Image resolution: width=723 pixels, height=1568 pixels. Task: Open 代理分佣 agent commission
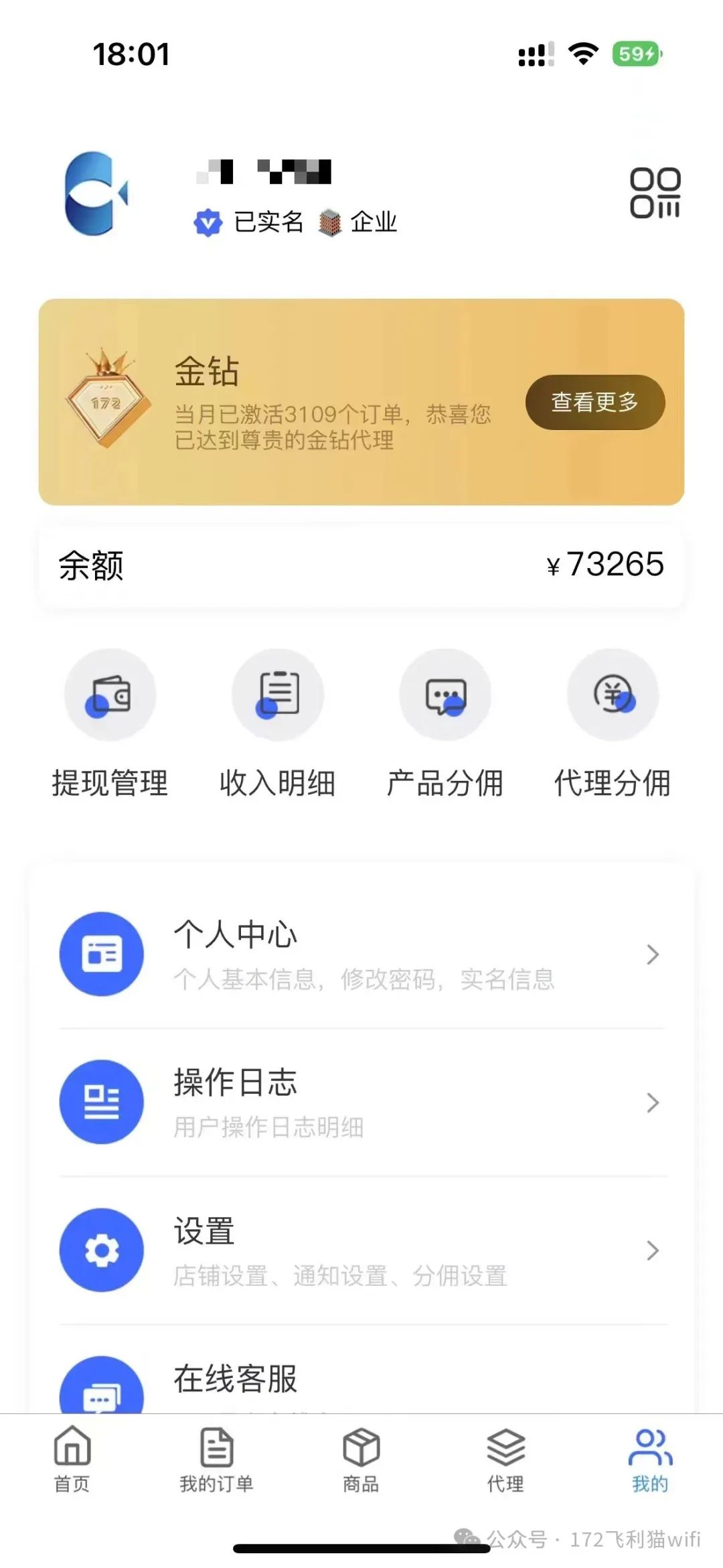point(613,723)
